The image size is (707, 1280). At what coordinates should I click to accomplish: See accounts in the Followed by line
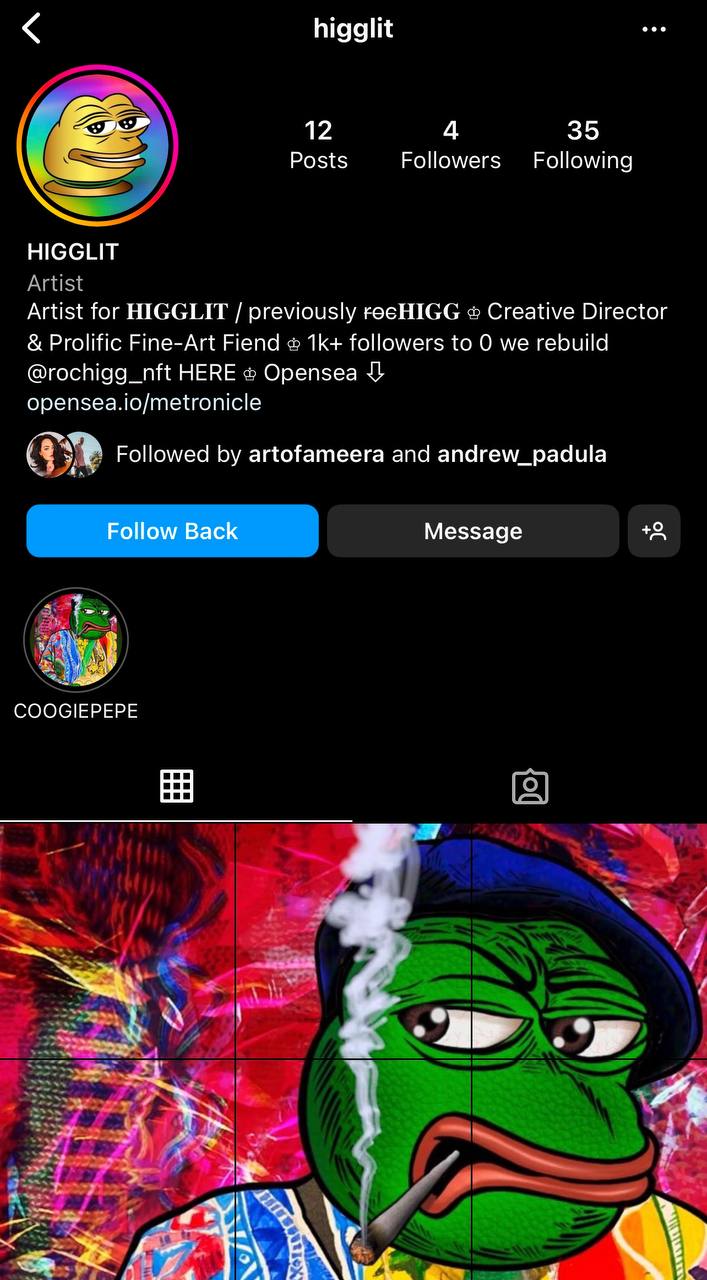[316, 454]
